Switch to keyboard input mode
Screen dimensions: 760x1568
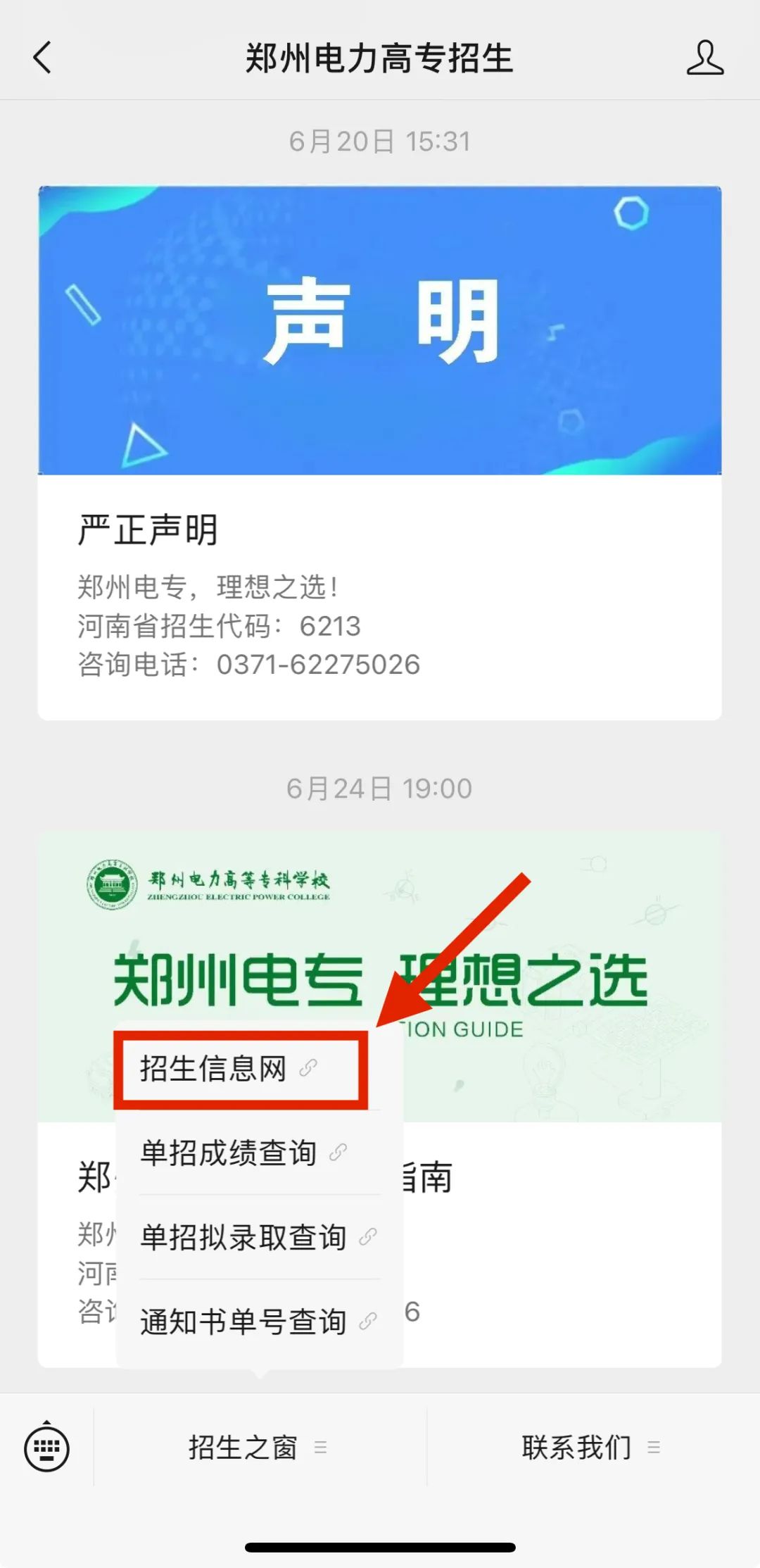click(46, 1448)
